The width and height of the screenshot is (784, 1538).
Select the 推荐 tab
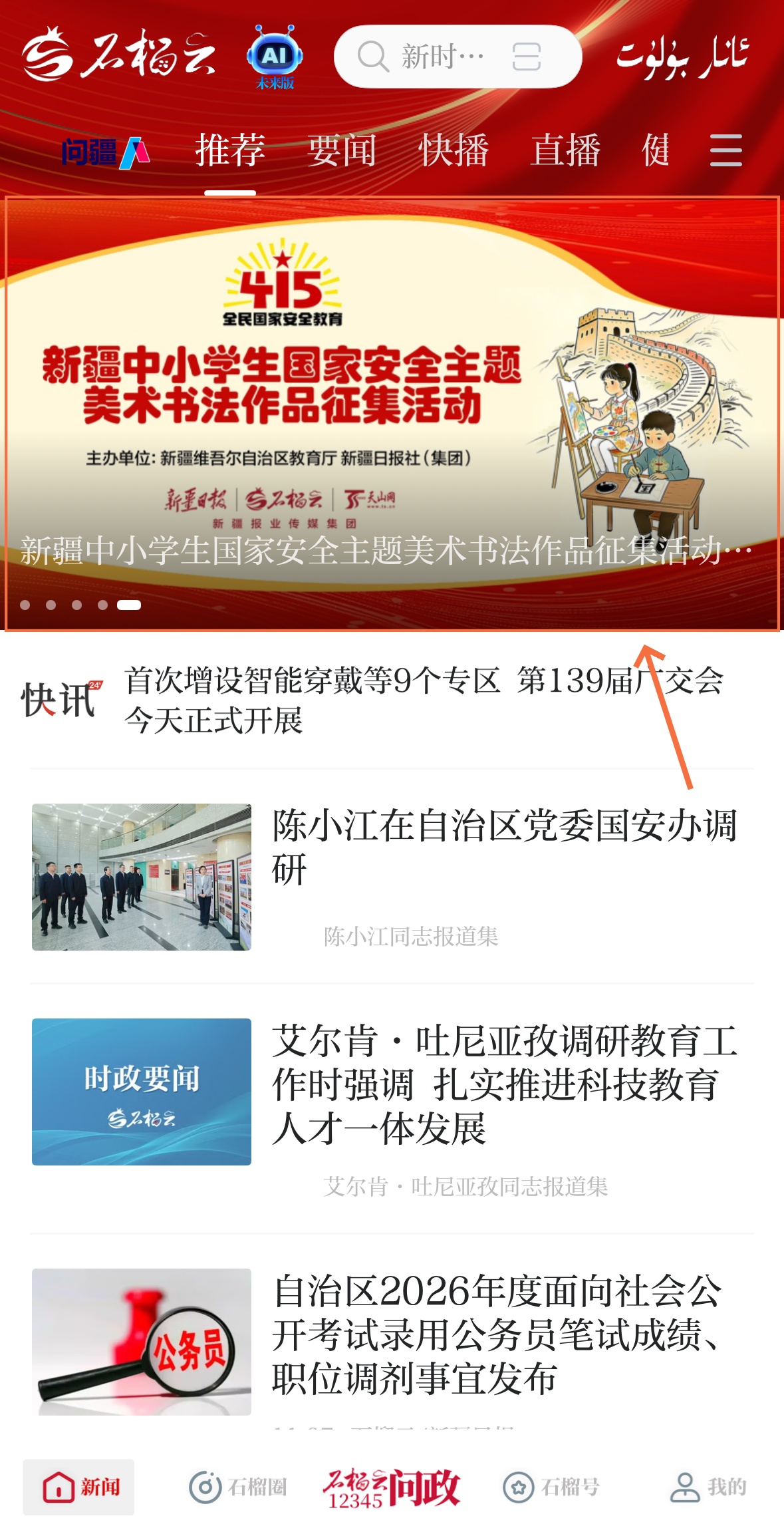click(x=229, y=150)
